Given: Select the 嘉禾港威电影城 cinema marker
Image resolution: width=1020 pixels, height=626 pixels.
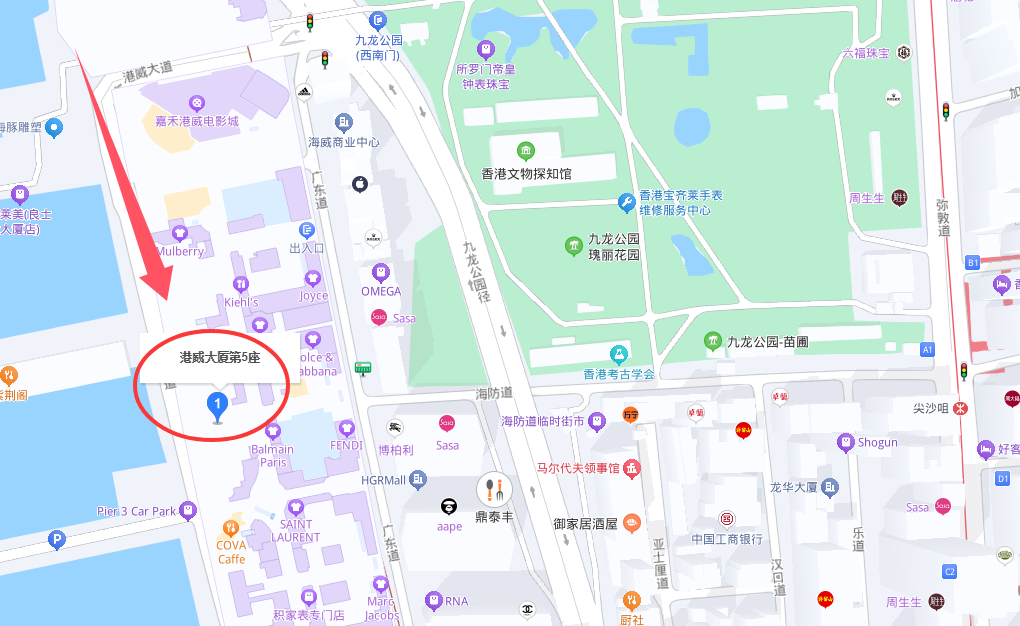Looking at the screenshot, I should (197, 102).
